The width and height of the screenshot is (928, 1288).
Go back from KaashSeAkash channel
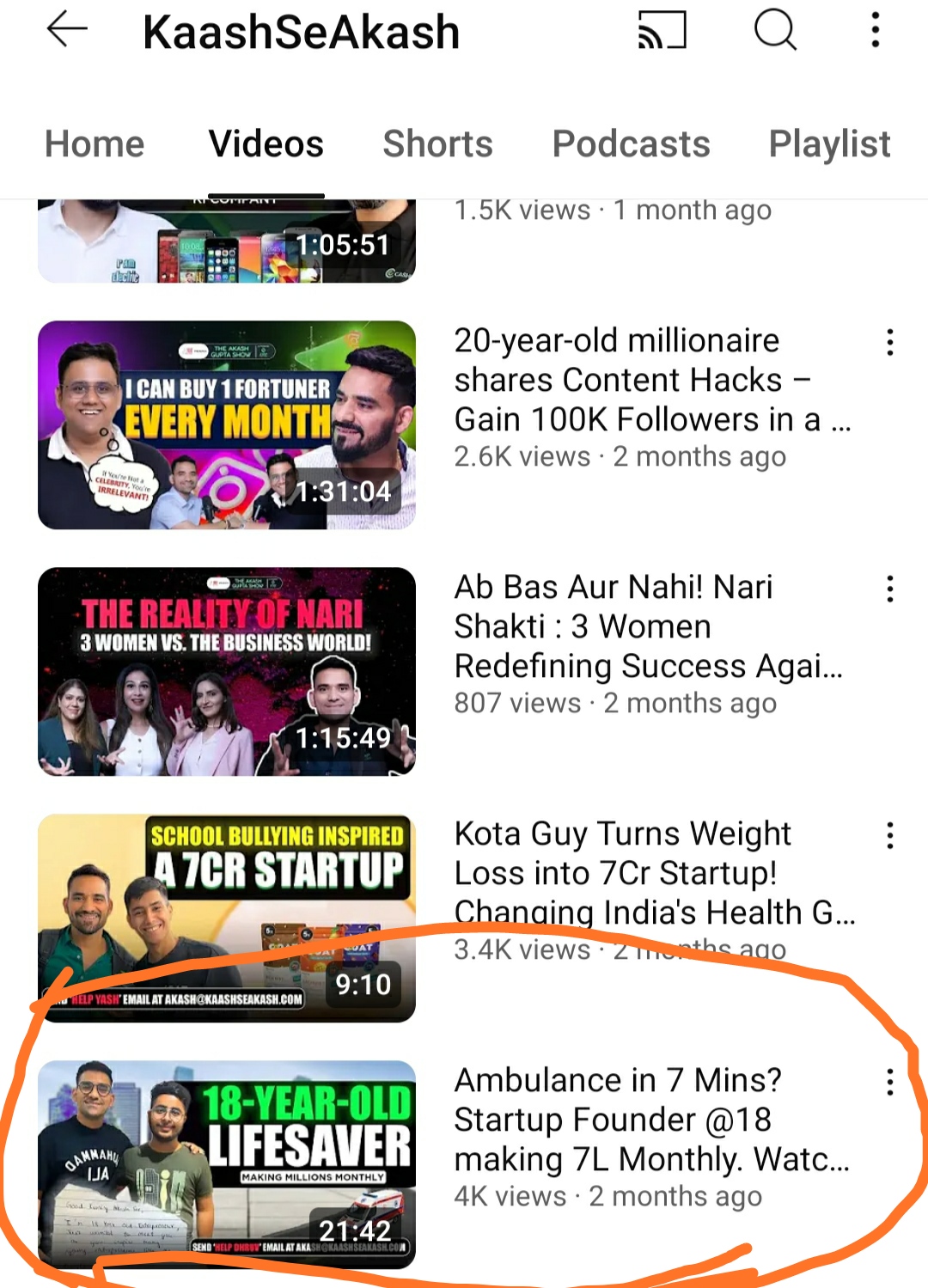(67, 31)
